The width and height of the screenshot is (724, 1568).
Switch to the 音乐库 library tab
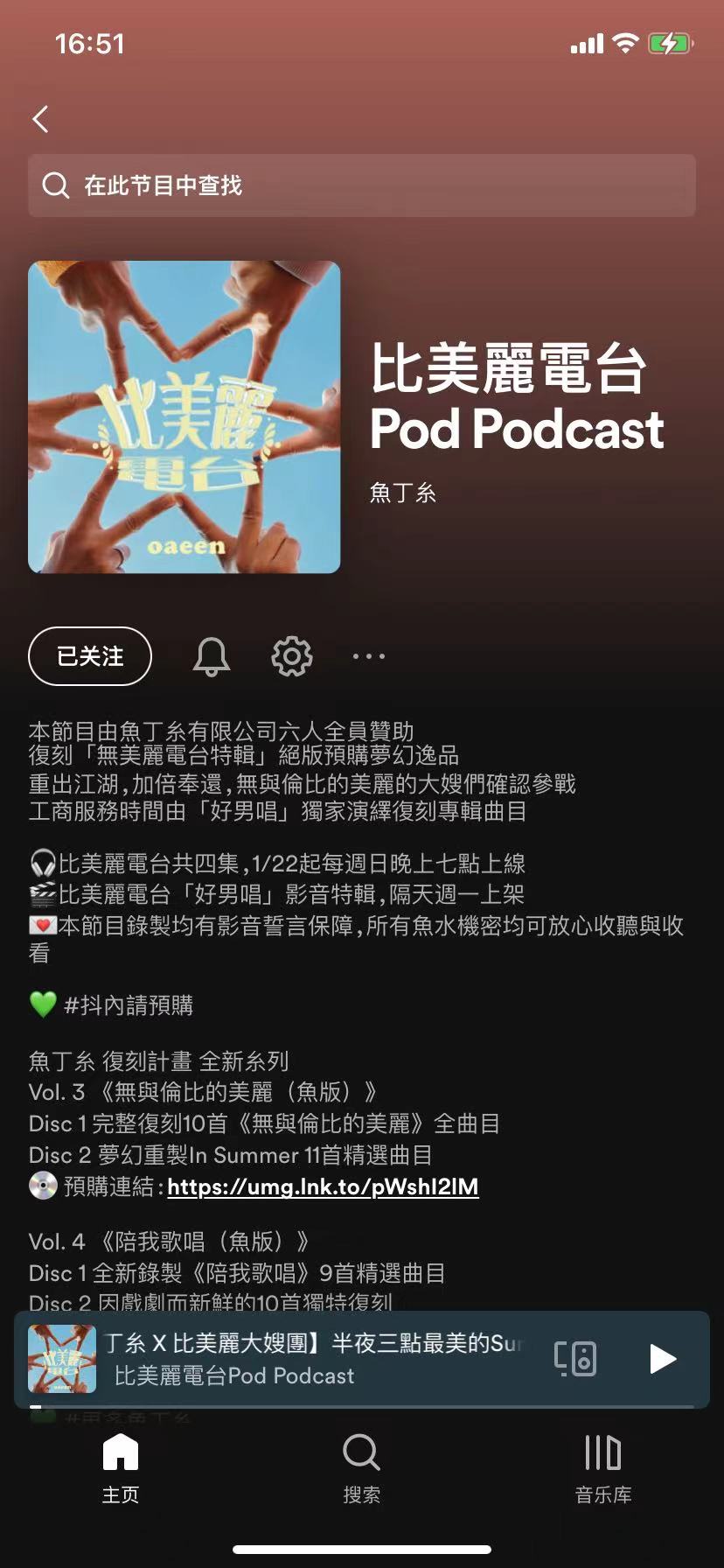[603, 1469]
